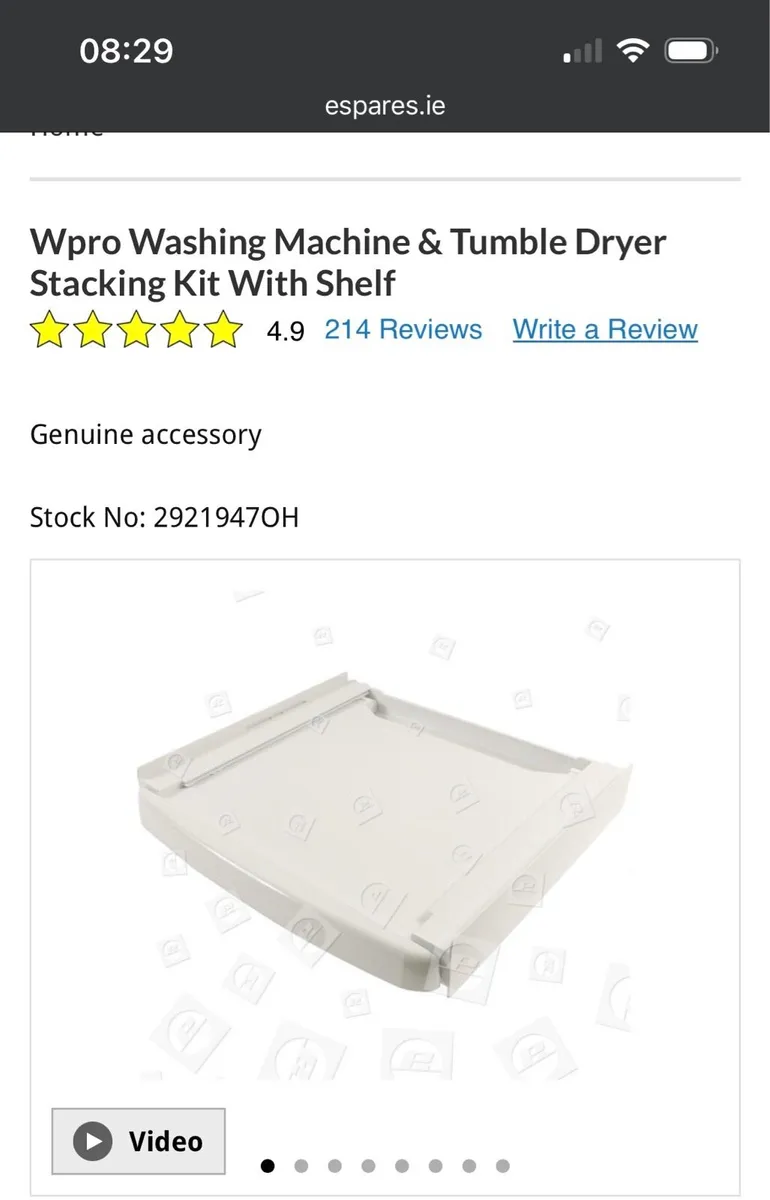Tap the time display in the status bar
This screenshot has height=1200, width=770.
point(128,49)
